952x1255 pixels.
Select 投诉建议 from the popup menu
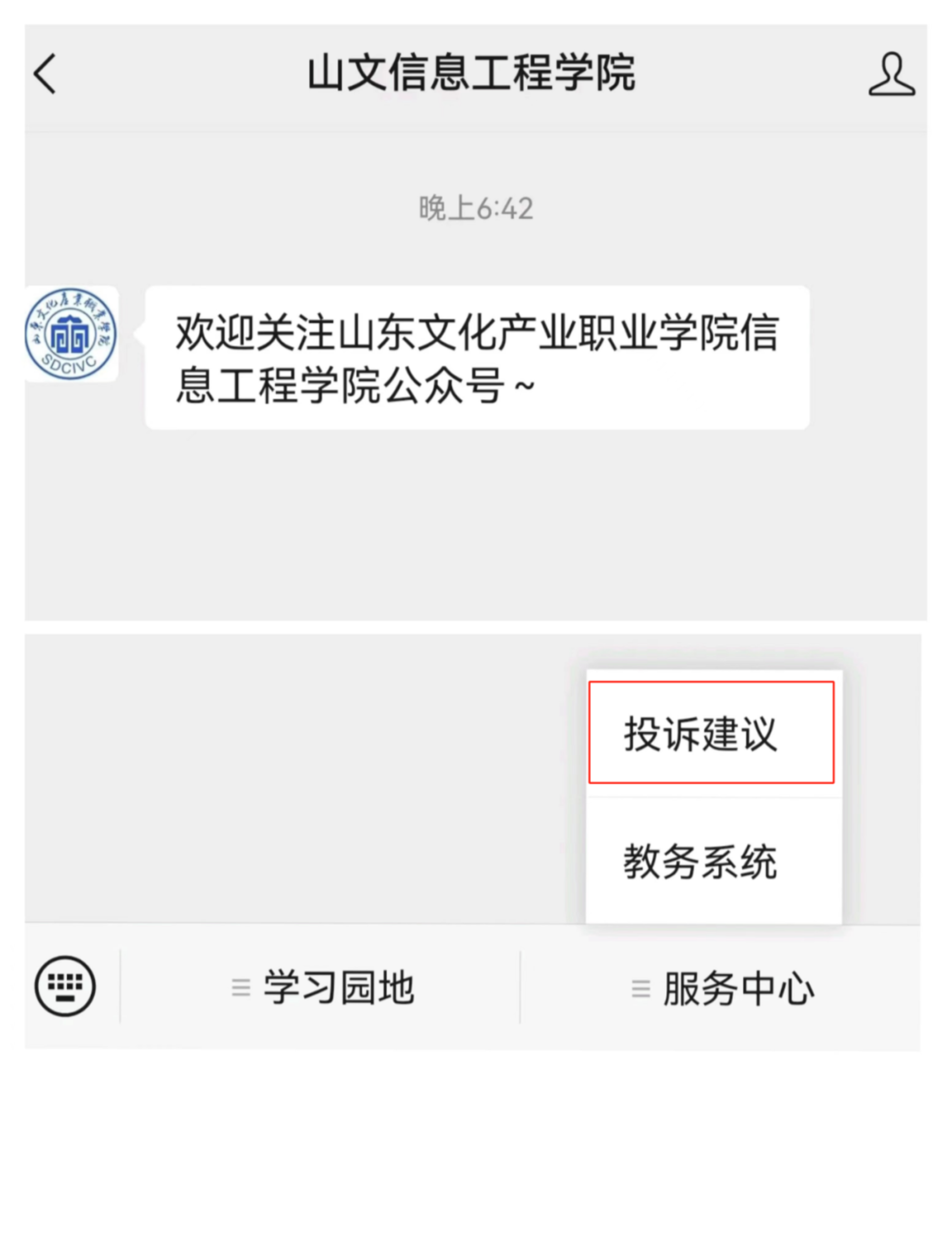[711, 733]
